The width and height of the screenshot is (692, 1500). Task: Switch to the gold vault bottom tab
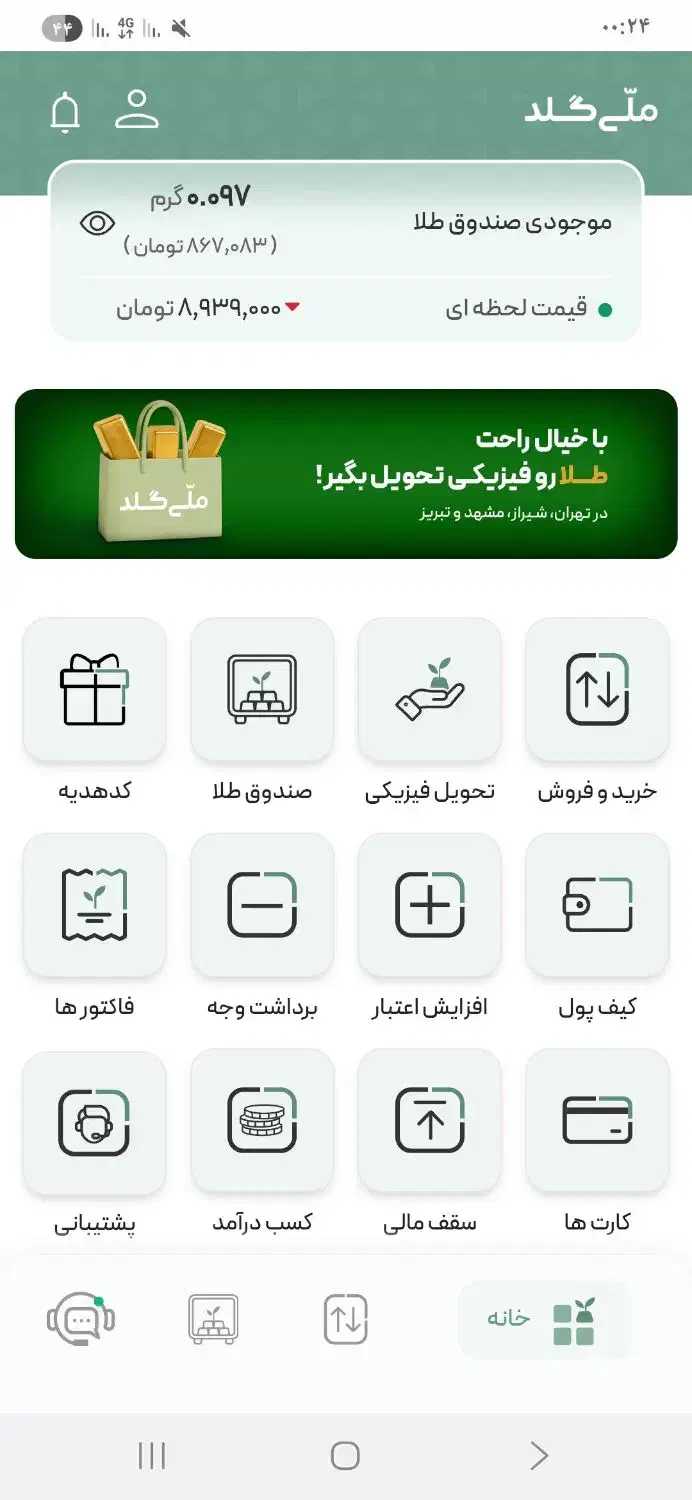coord(213,1319)
